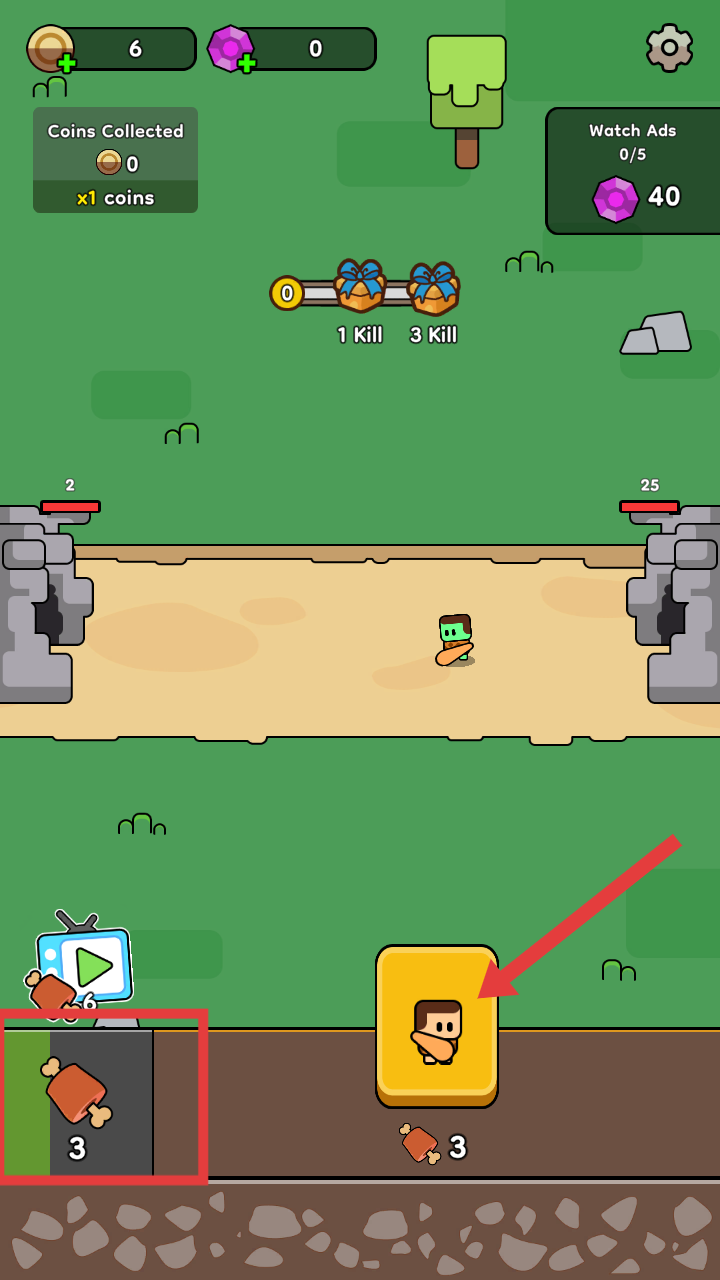Spawn the caveman unit card

(x=437, y=1027)
